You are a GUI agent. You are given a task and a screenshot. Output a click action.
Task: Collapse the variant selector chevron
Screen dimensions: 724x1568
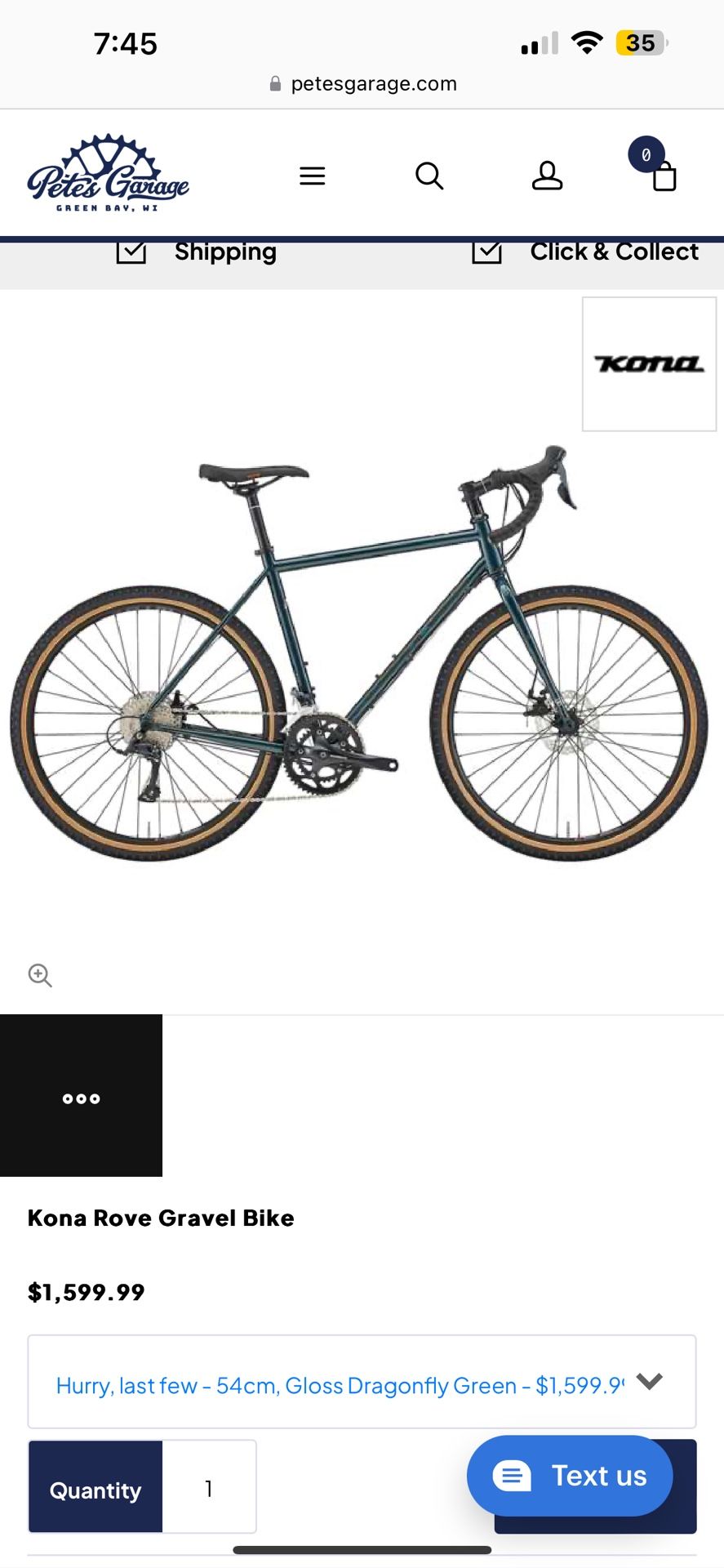[651, 1383]
